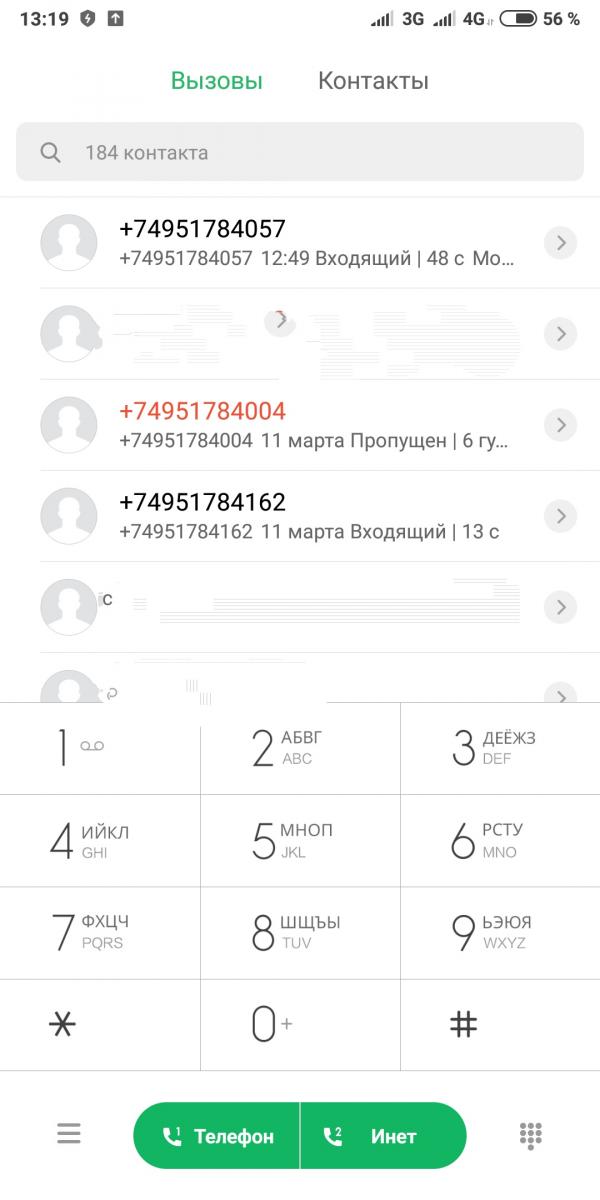Call back missed number +74951784004
This screenshot has height=1200, width=600.
coord(300,425)
